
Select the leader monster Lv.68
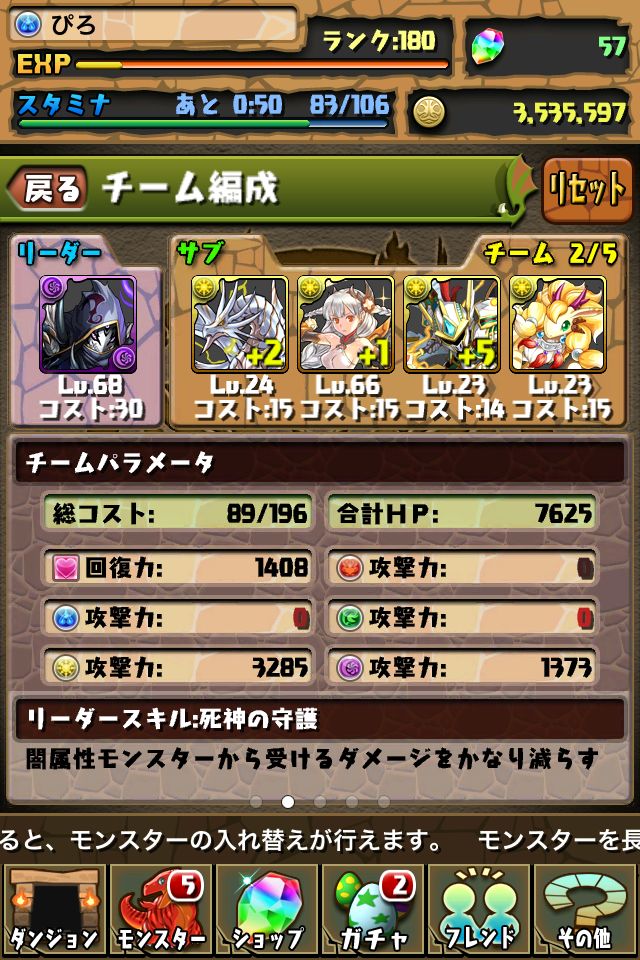(87, 324)
